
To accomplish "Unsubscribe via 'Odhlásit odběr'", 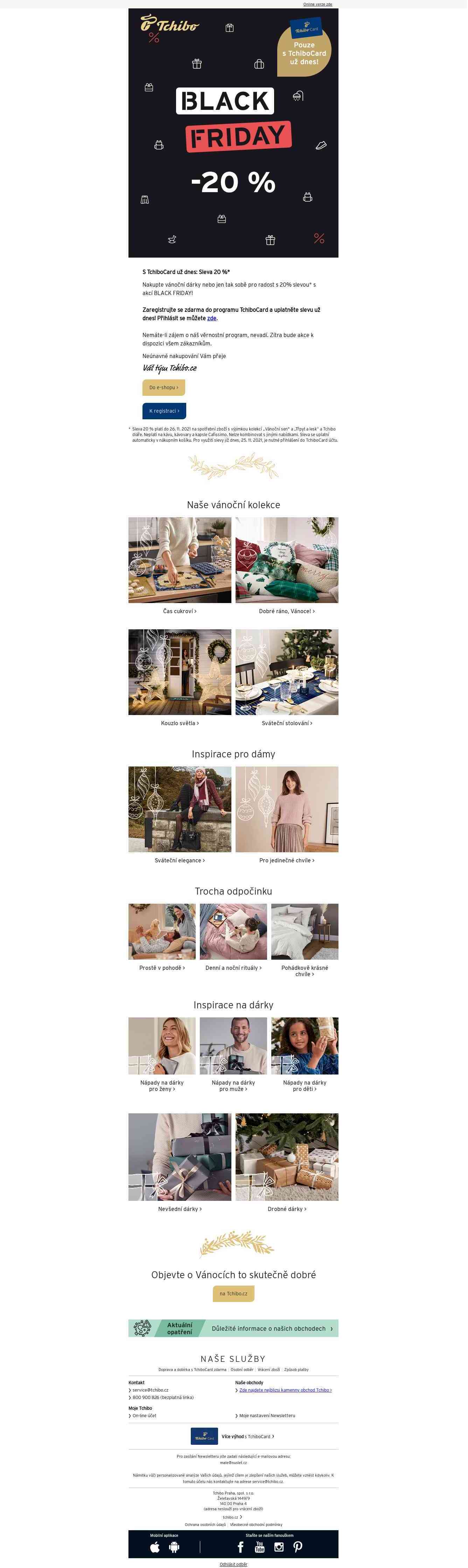I will coord(233,1564).
